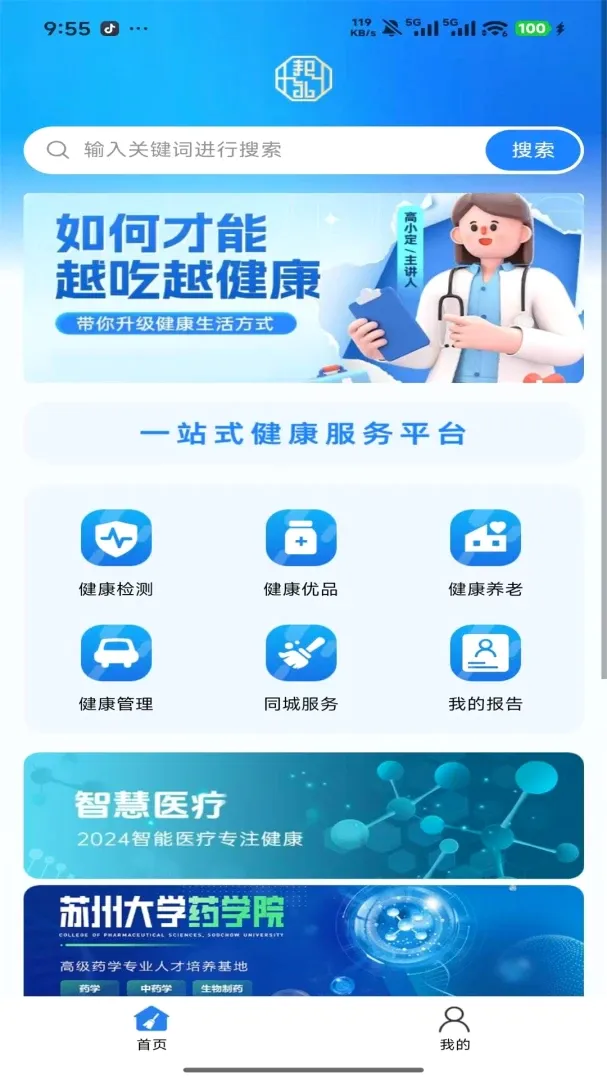Viewport: 607px width, 1080px height.
Task: Open the 智慧医疗 smart medical banner
Action: (x=304, y=815)
